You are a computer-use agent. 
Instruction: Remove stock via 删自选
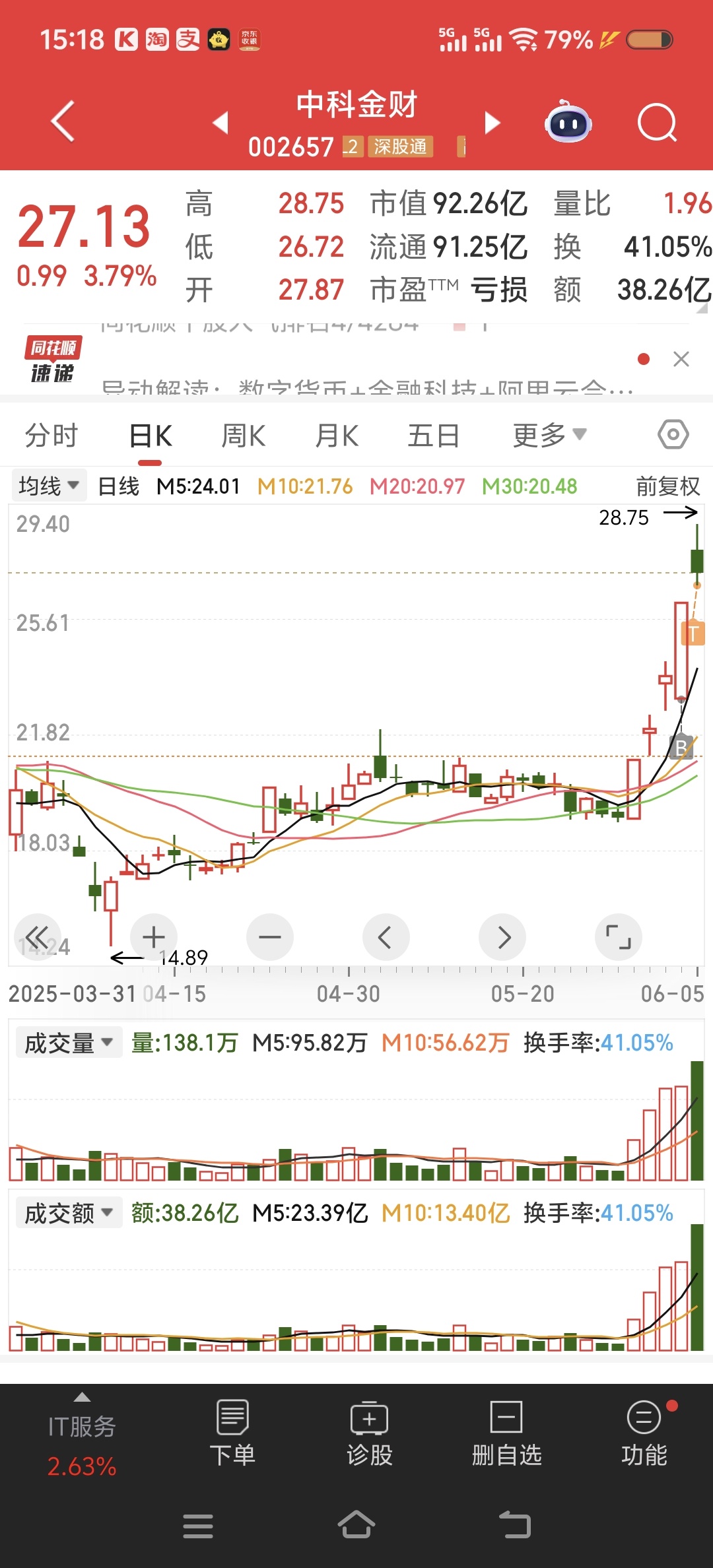point(506,1432)
